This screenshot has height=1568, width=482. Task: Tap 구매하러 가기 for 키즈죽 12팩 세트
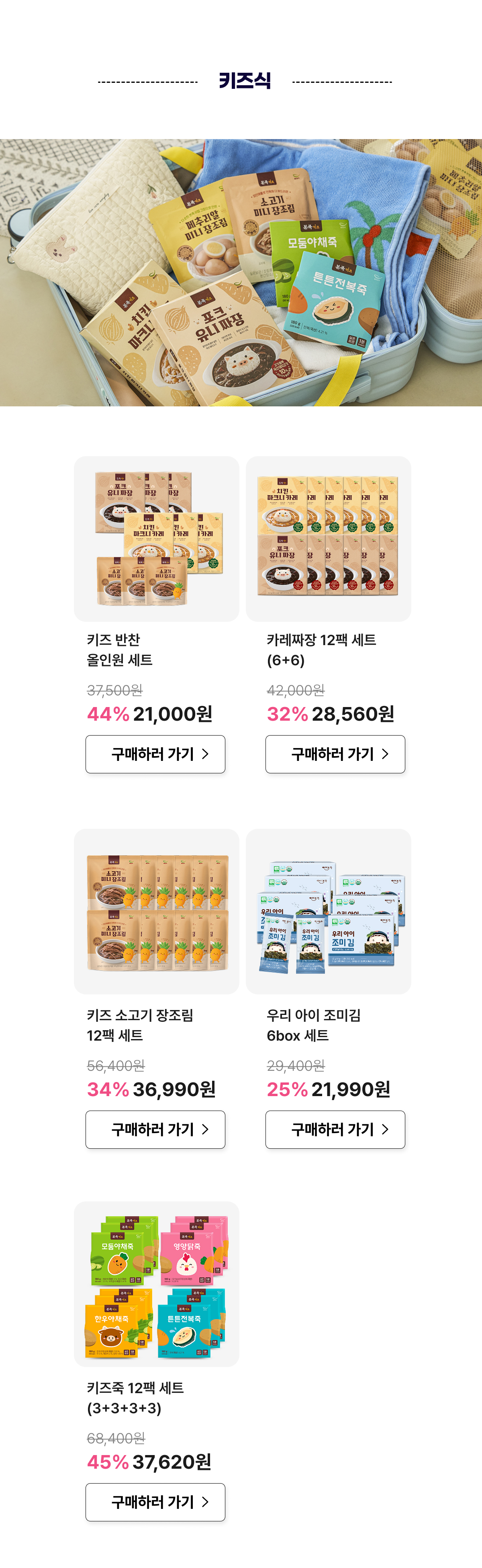[155, 1502]
